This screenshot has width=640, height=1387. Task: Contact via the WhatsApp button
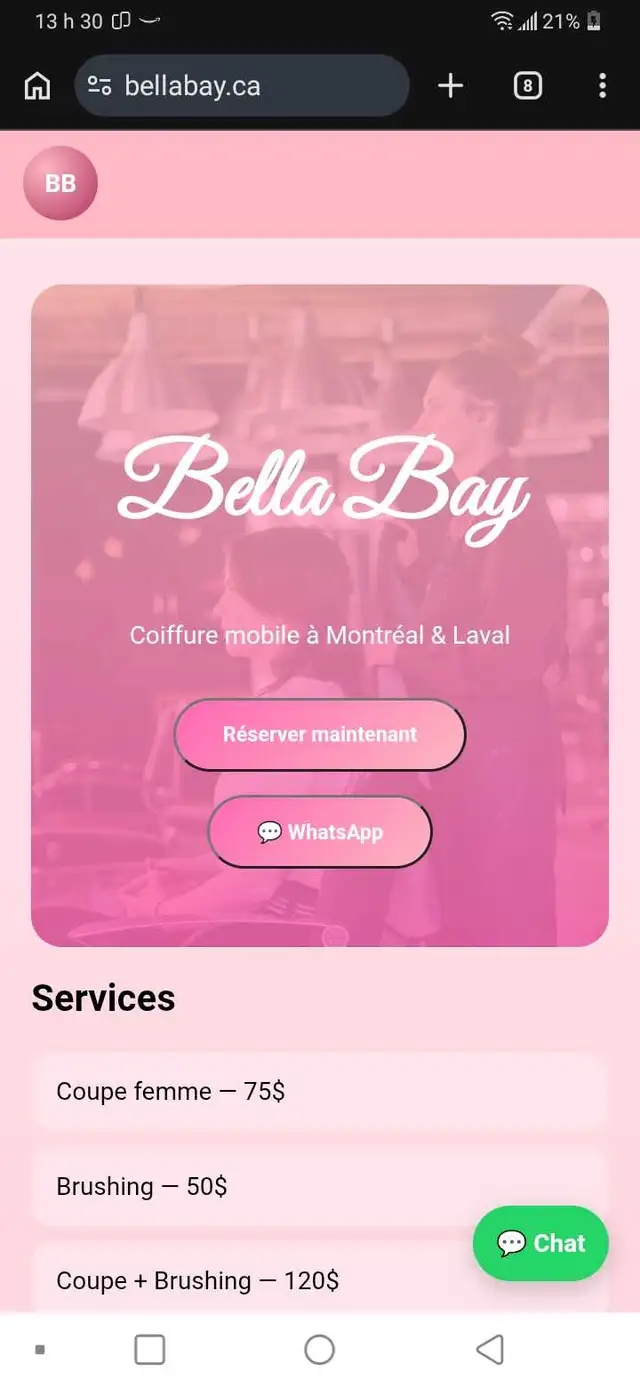point(320,832)
